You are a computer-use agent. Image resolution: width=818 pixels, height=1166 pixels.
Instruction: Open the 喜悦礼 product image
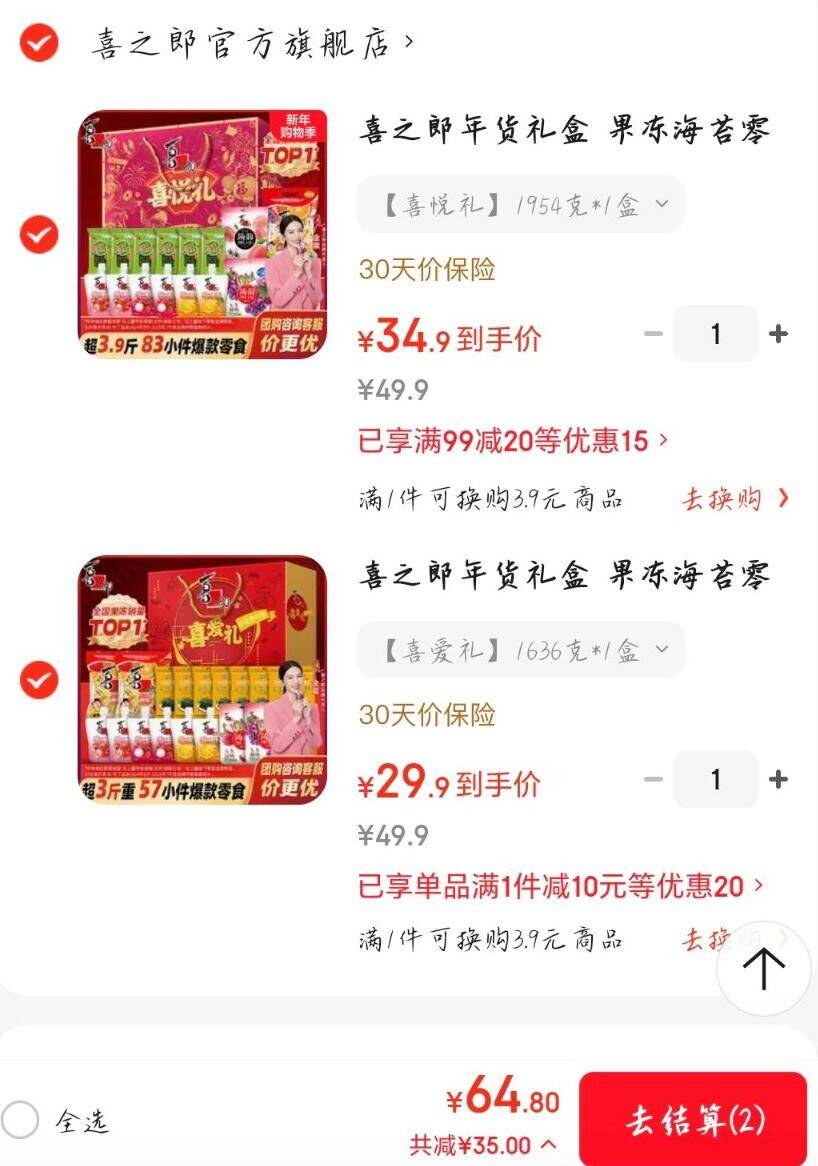pyautogui.click(x=203, y=234)
